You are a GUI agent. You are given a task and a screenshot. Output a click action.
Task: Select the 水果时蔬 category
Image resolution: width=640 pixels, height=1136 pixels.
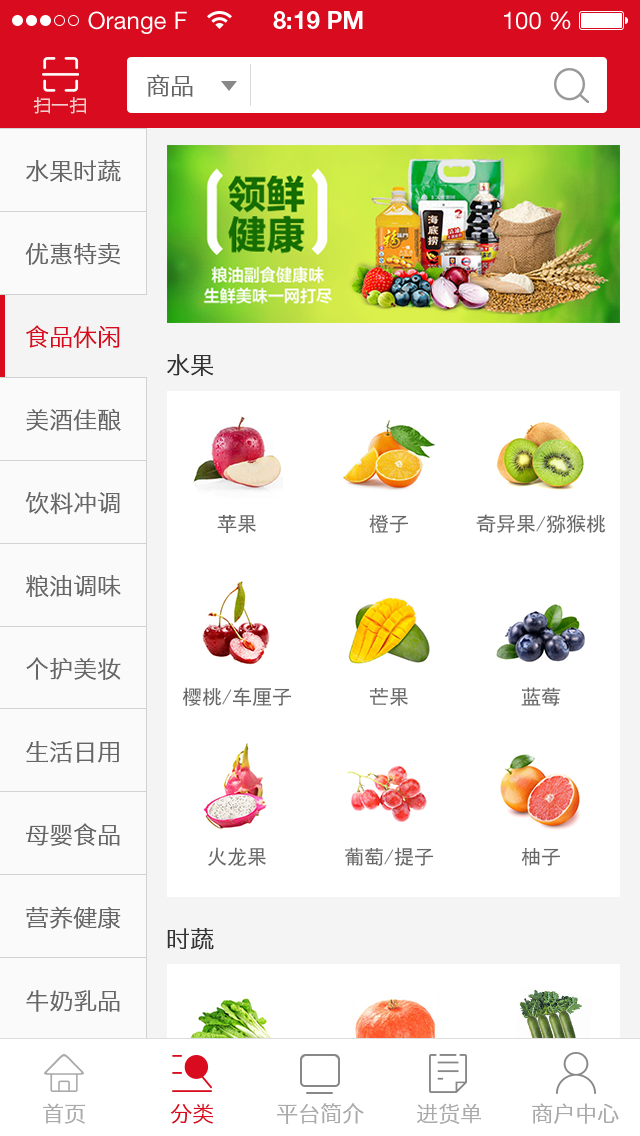click(73, 171)
